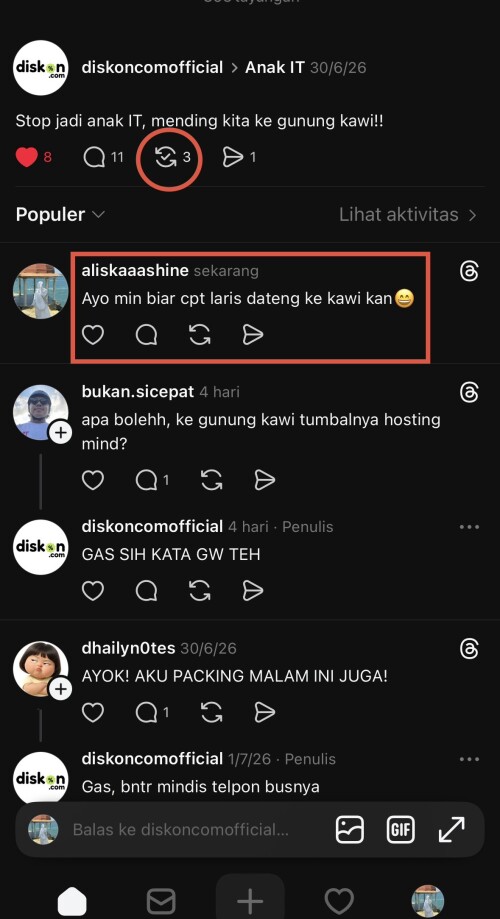
Task: Create a new thread with plus button
Action: [x=250, y=899]
